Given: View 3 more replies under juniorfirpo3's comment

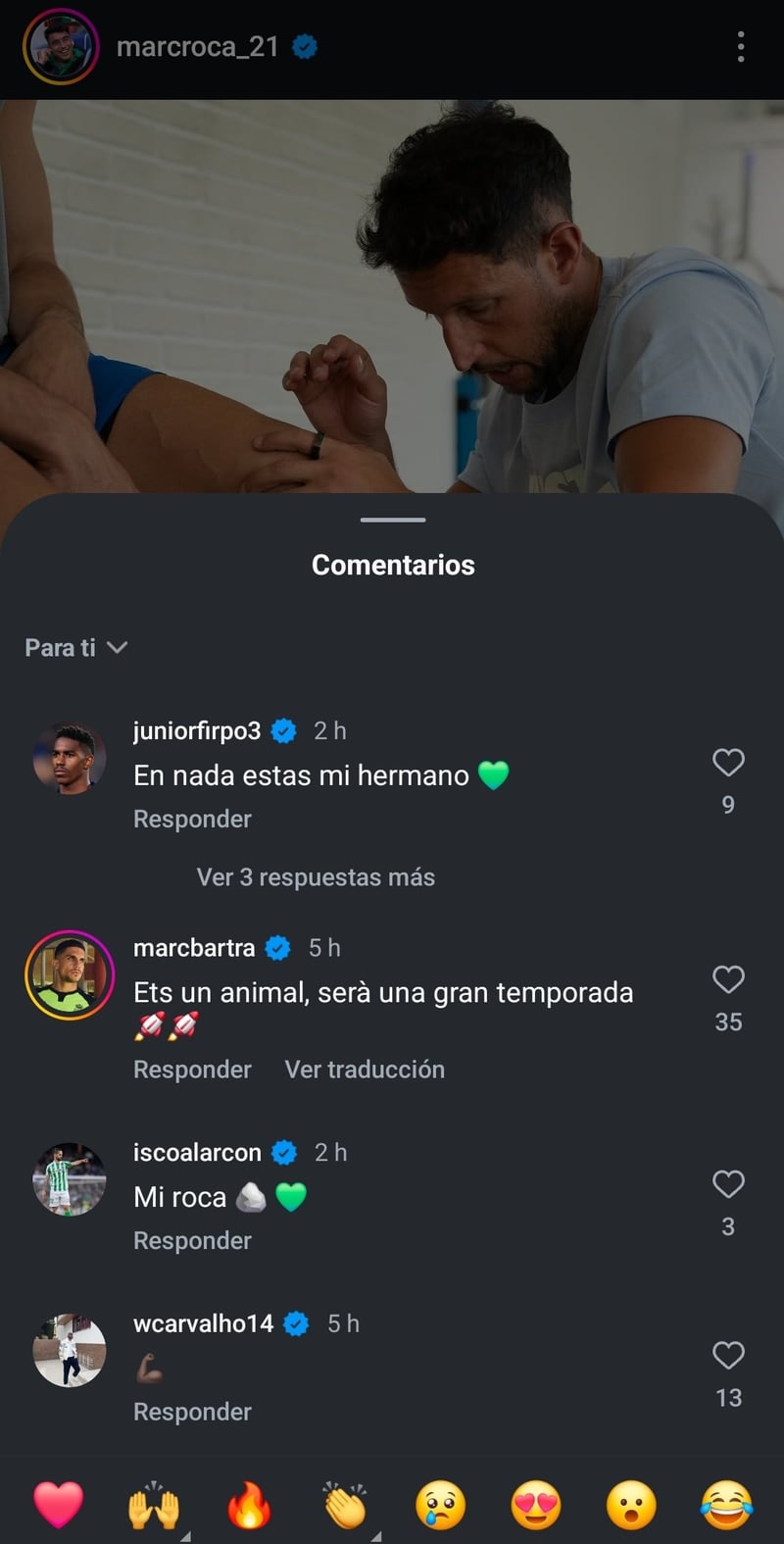Looking at the screenshot, I should (x=316, y=877).
